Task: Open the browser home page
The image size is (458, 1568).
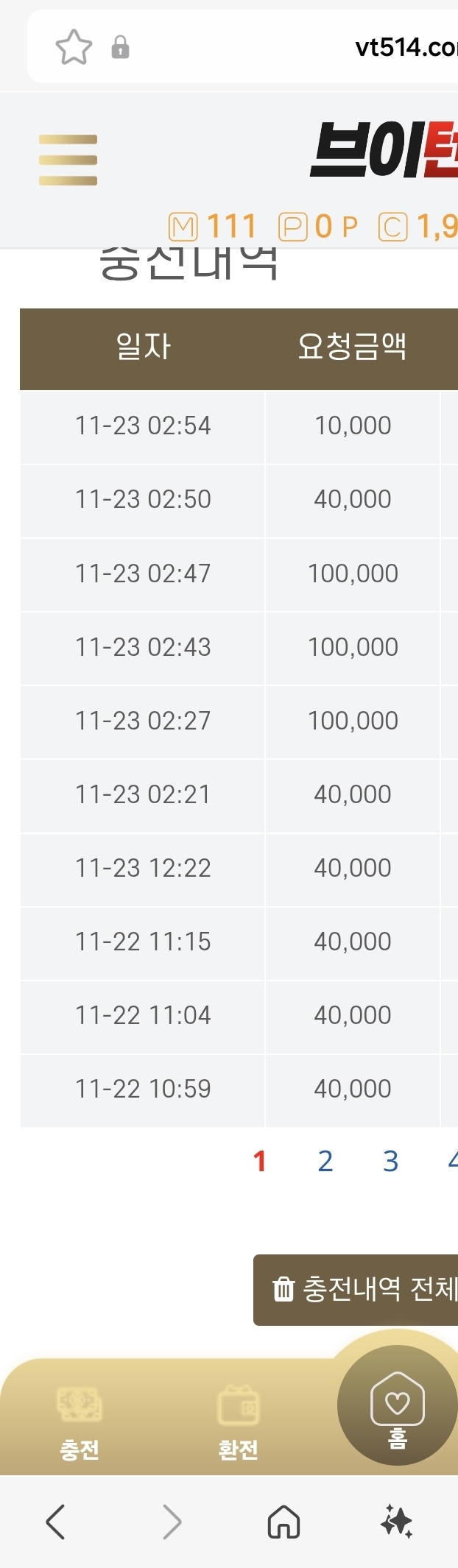Action: tap(283, 1522)
